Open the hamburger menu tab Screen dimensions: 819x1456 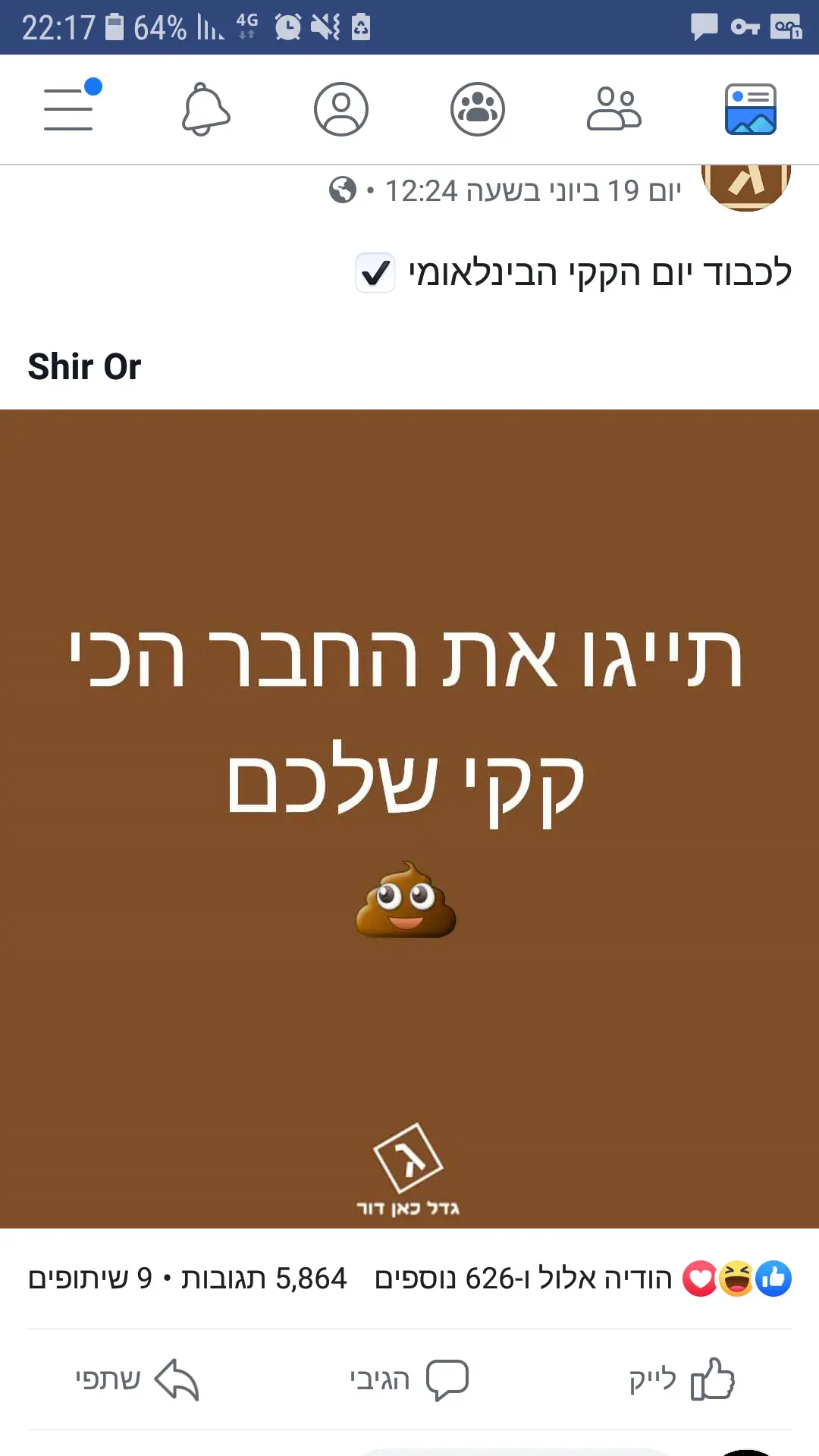(x=68, y=109)
